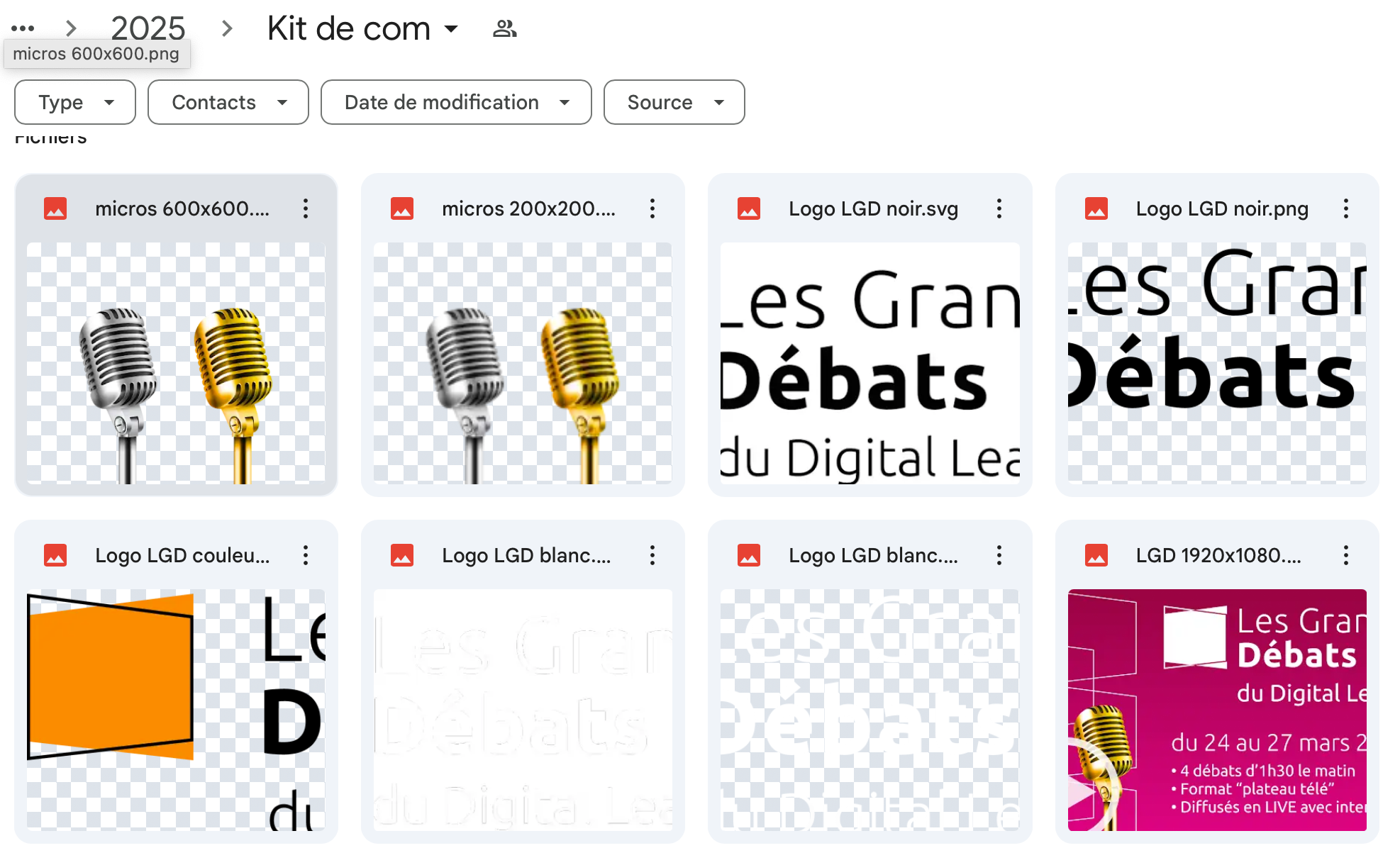Open the micros 600x600 image file
Screen dimensions: 1400x848
pyautogui.click(x=176, y=363)
